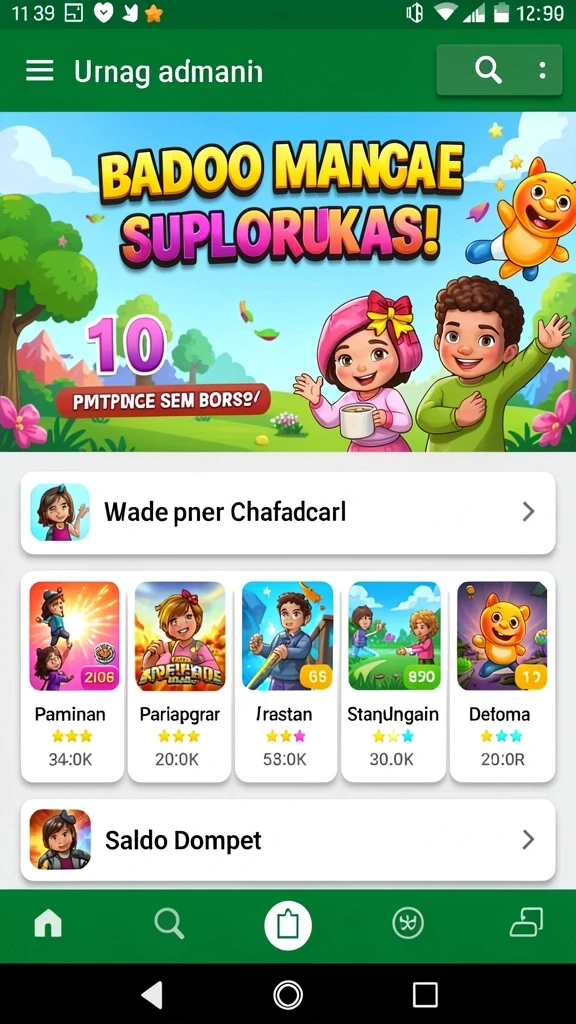
Task: Switch to the circular emblem tab
Action: pyautogui.click(x=408, y=924)
